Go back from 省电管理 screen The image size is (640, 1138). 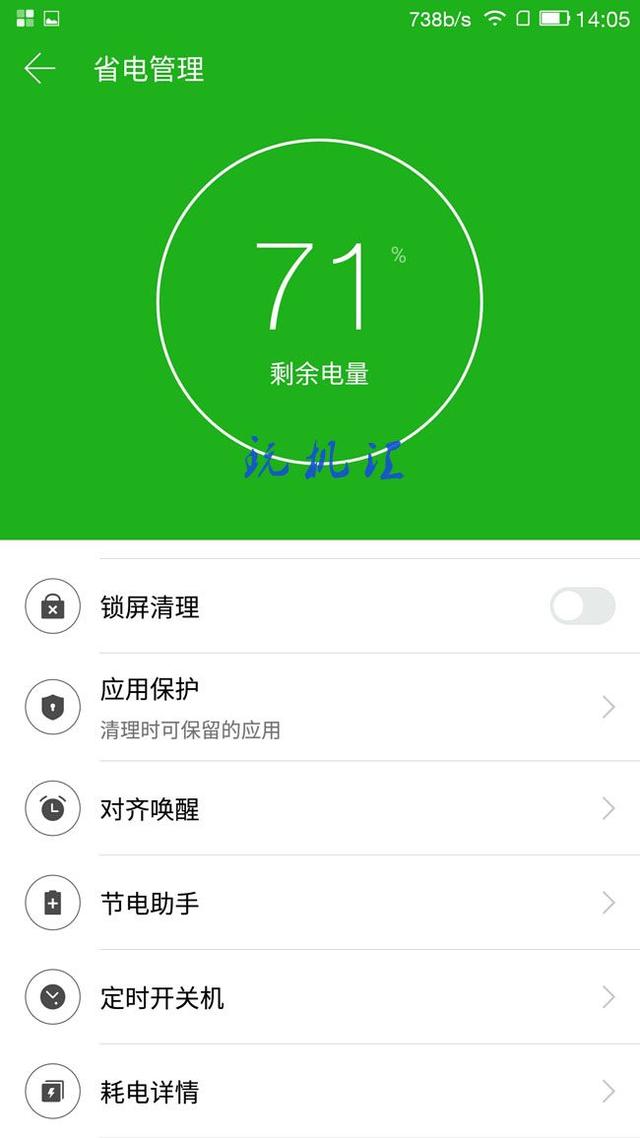[x=39, y=69]
